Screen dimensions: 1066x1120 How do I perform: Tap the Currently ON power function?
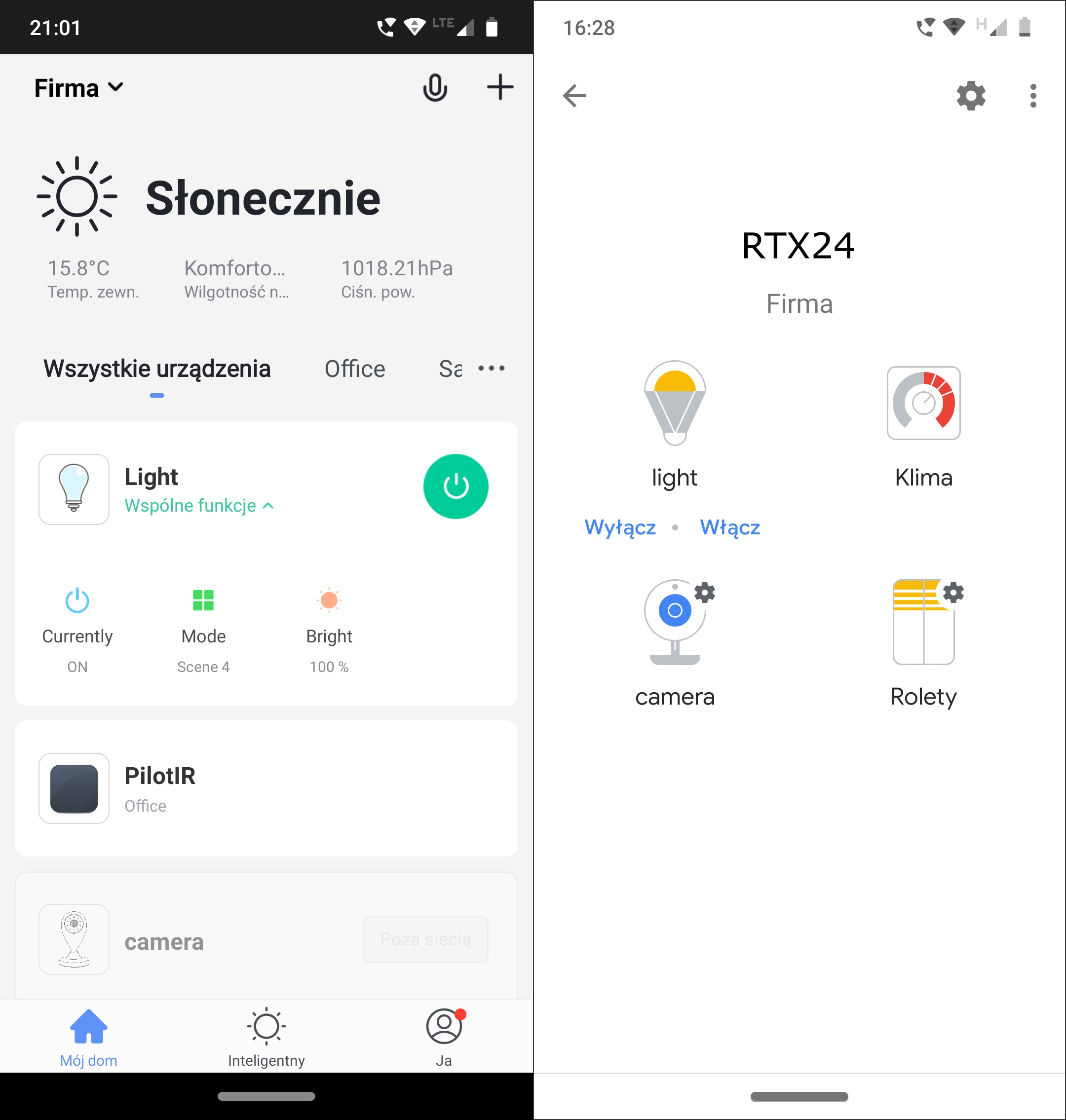tap(77, 629)
